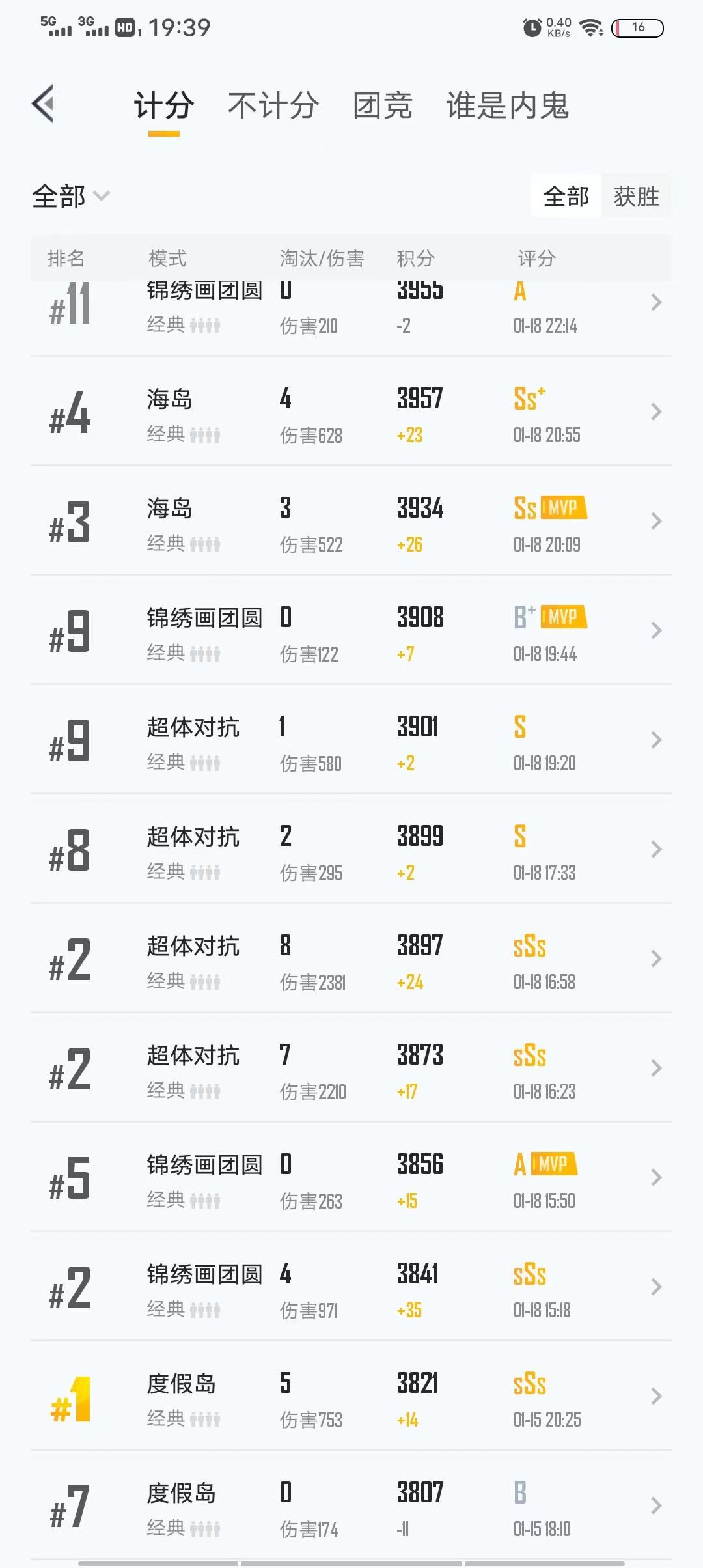The height and width of the screenshot is (1568, 703).
Task: Switch to the 团竞 tab
Action: [383, 105]
